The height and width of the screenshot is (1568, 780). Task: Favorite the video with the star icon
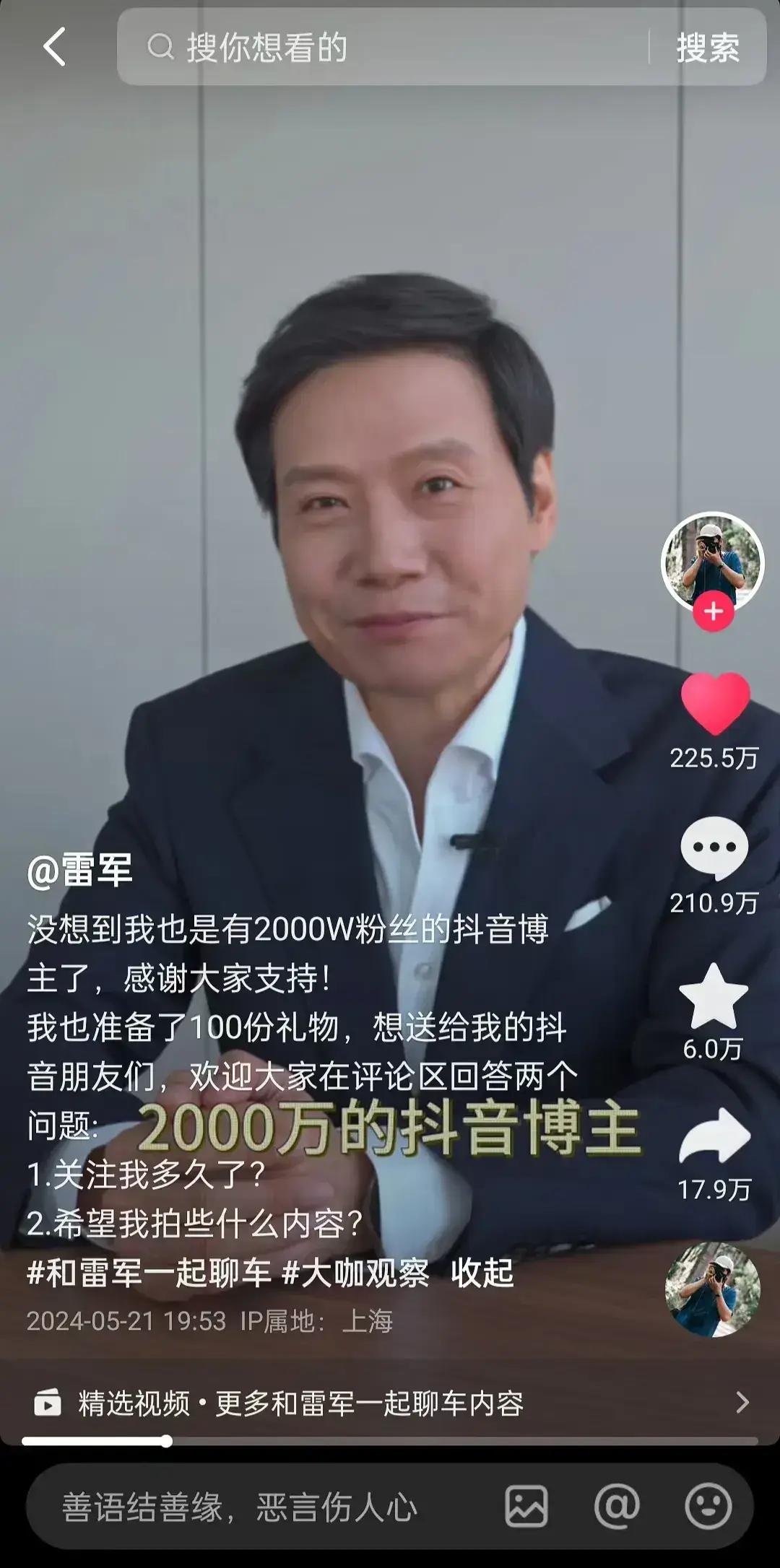coord(714,996)
